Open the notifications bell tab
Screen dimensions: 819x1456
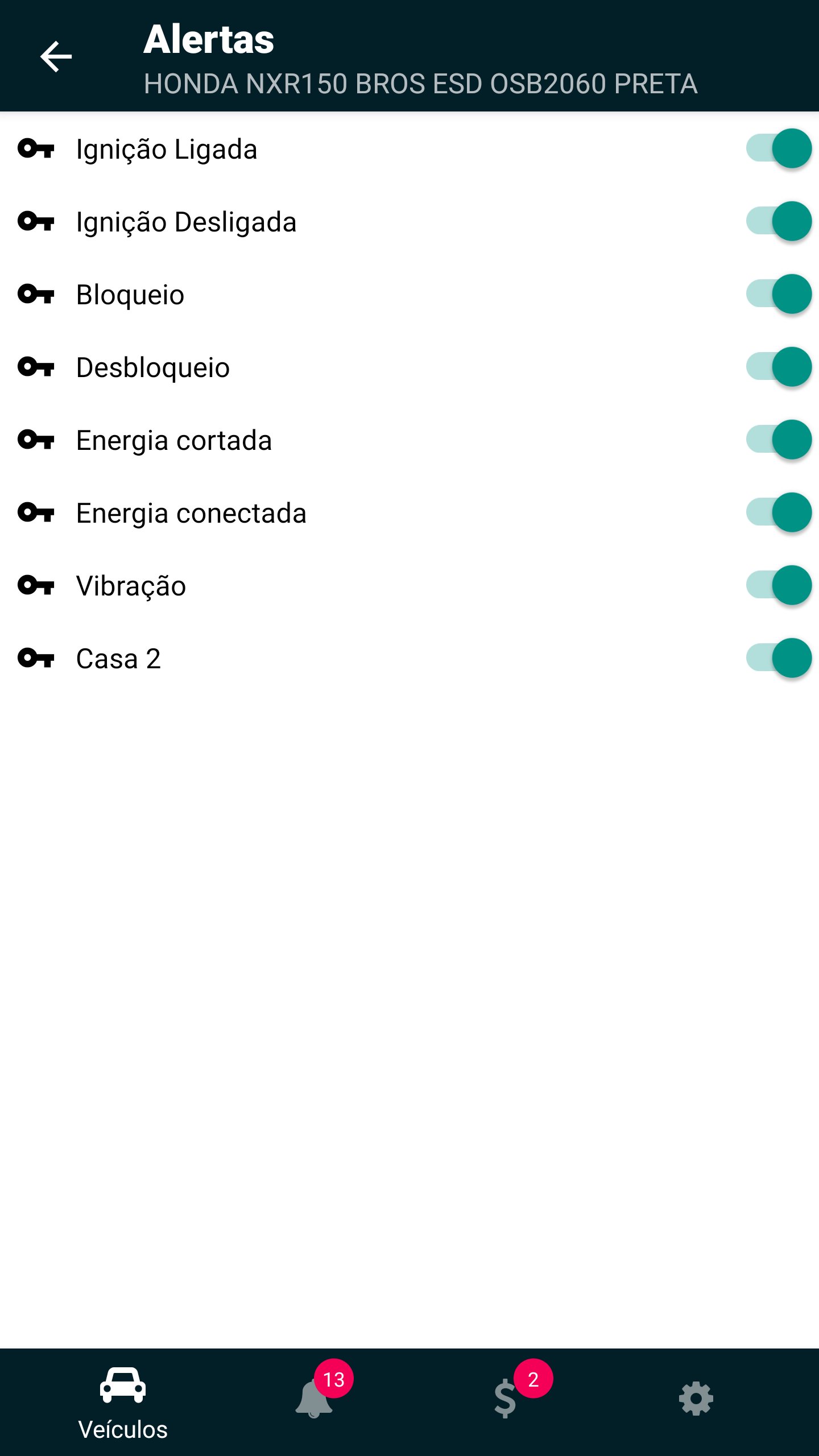coord(315,1399)
